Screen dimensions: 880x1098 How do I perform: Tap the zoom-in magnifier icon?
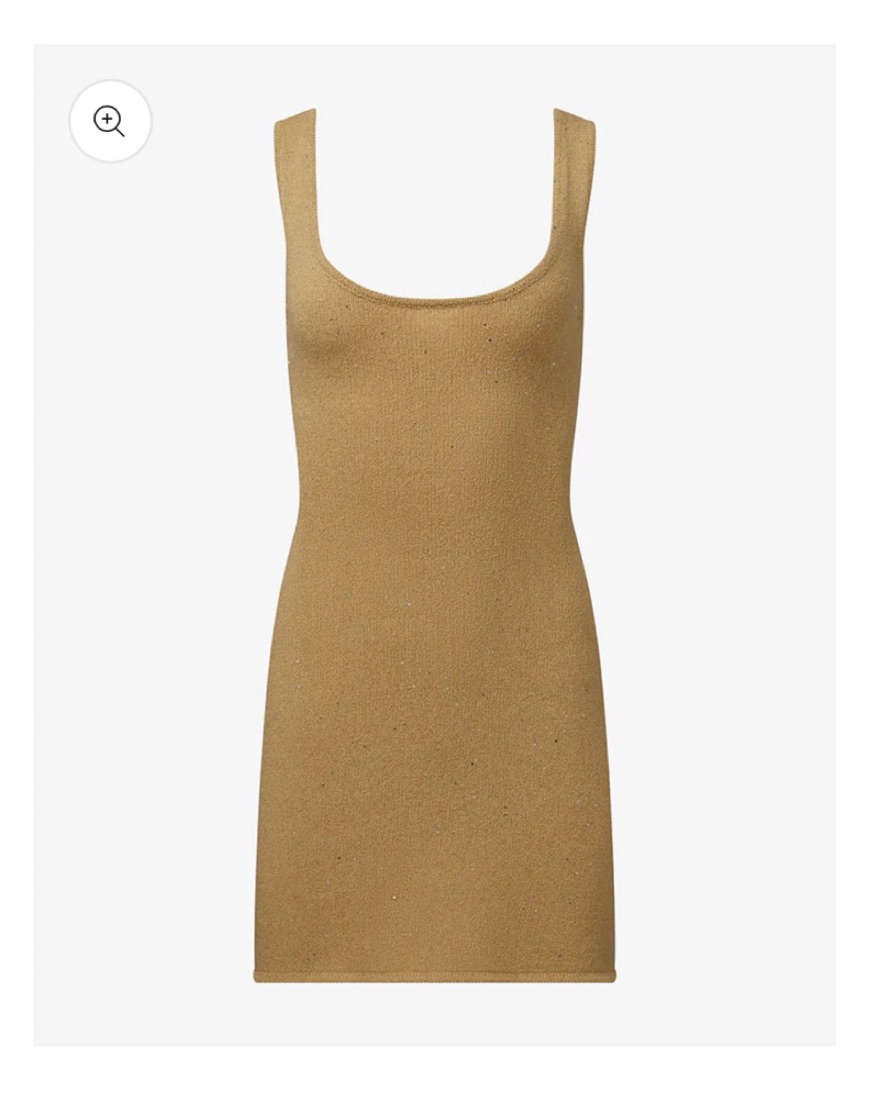pos(110,121)
